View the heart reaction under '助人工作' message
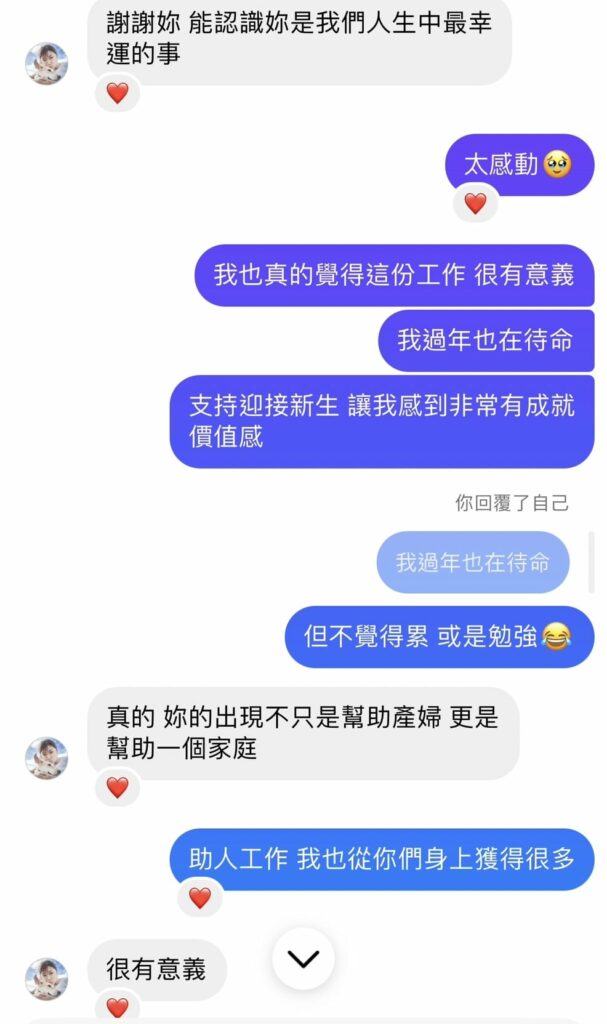Image resolution: width=607 pixels, height=1024 pixels. point(200,897)
